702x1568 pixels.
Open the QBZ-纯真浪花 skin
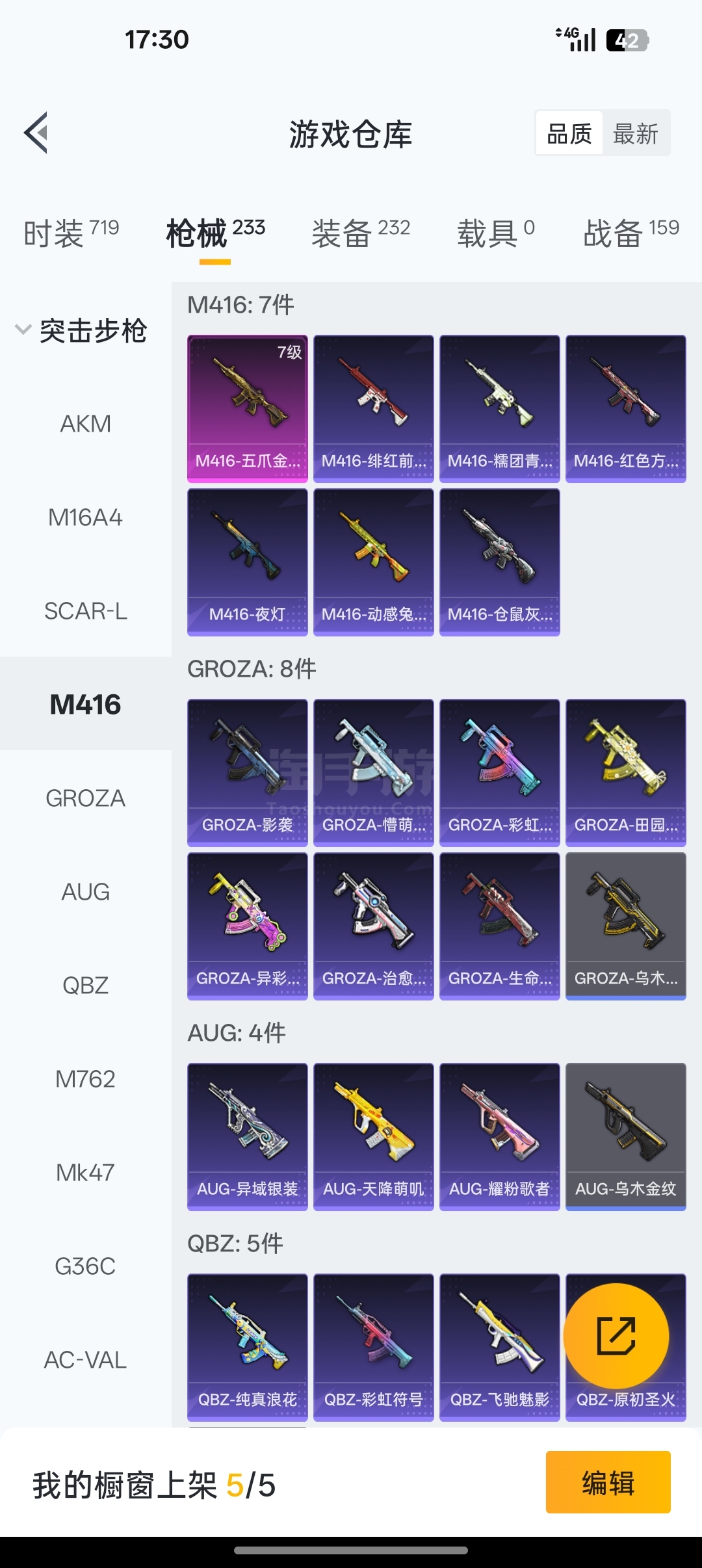(248, 1348)
